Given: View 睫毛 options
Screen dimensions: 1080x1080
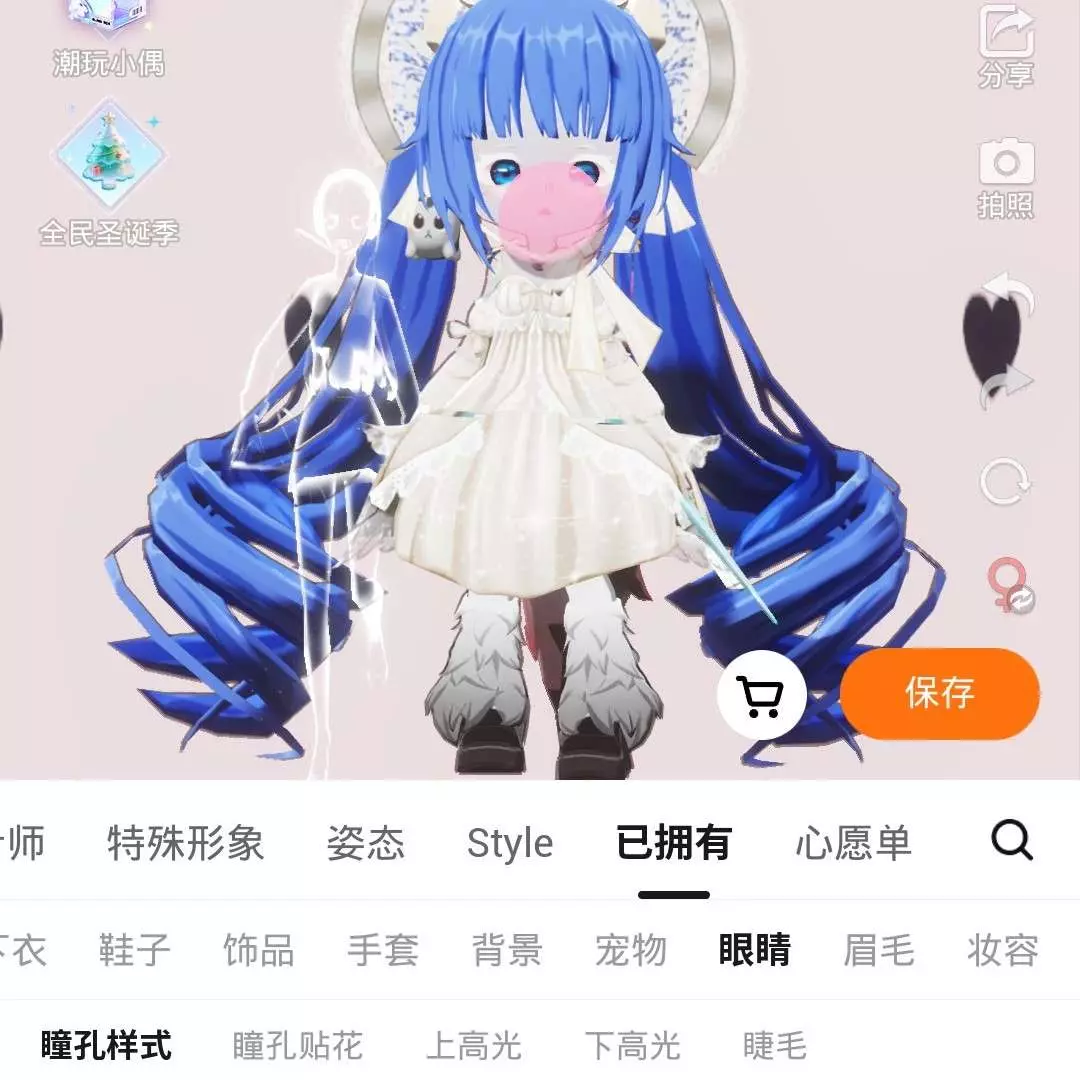Looking at the screenshot, I should [774, 1046].
